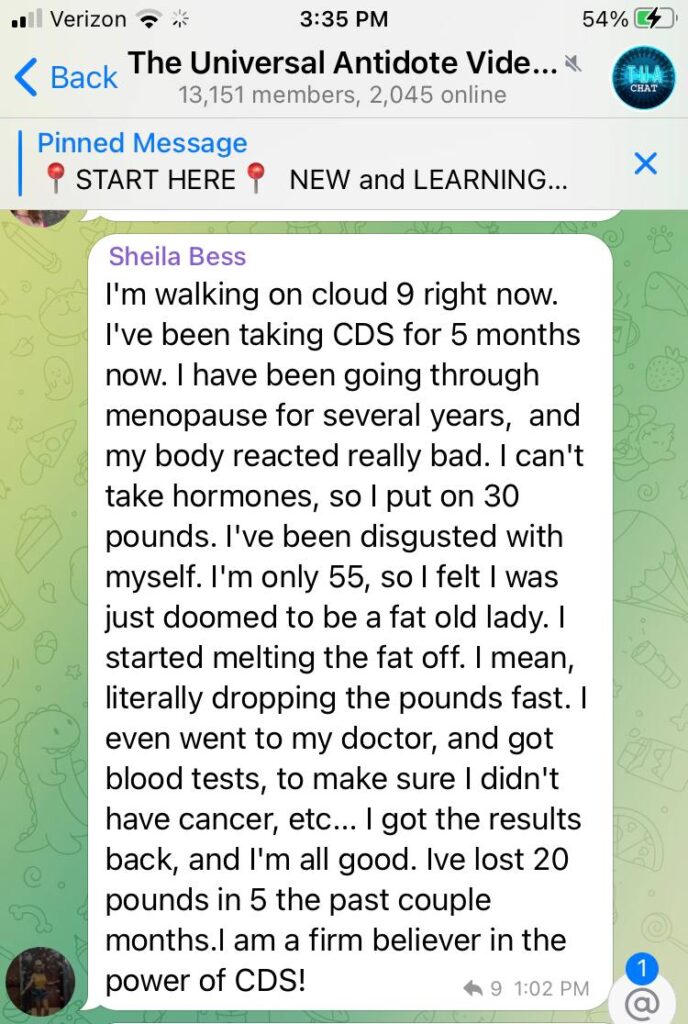Dismiss the pinned message banner
This screenshot has height=1024, width=688.
(646, 163)
